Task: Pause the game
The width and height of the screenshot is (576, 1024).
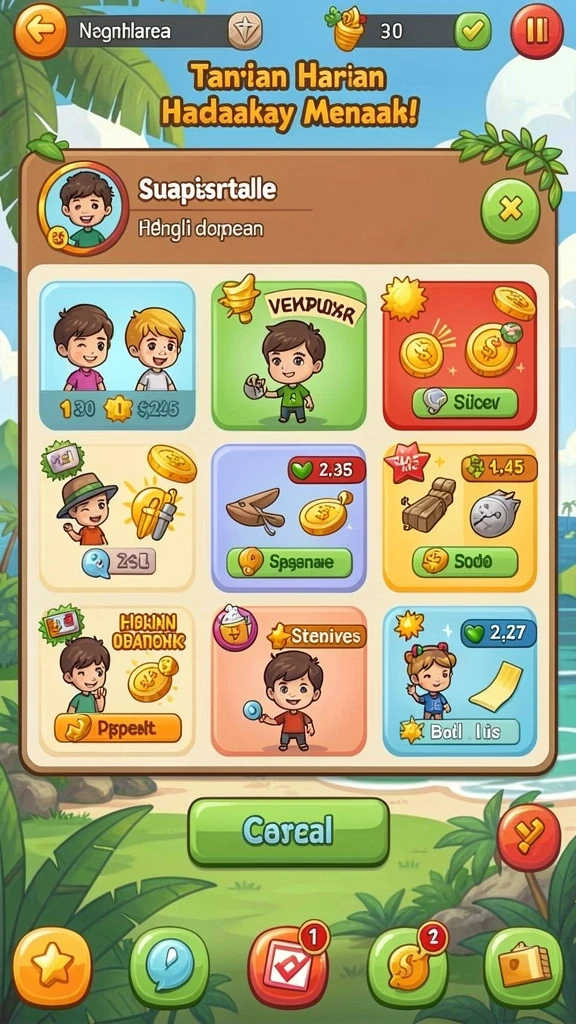Action: coord(537,31)
